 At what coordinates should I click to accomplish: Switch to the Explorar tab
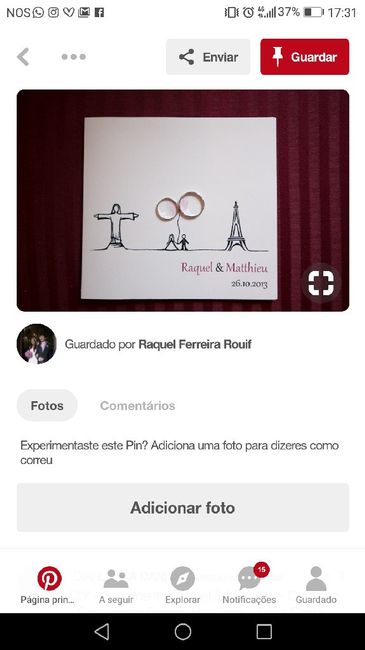[x=182, y=585]
